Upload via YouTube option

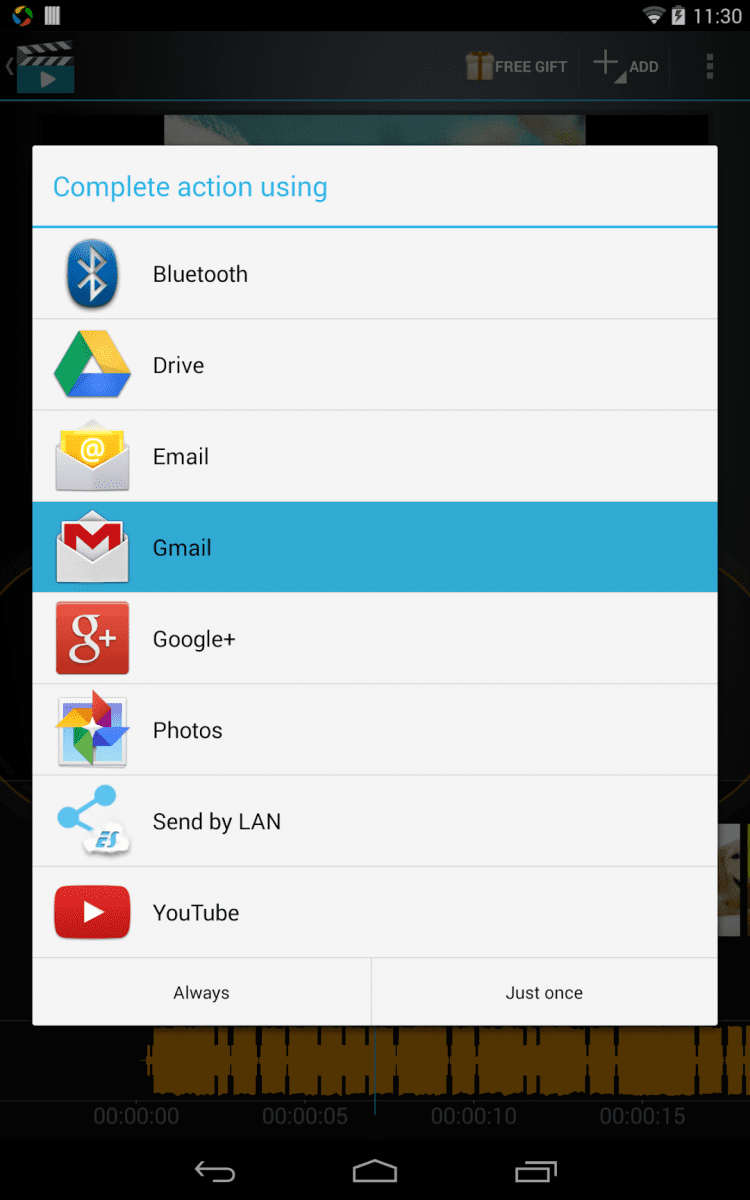click(374, 912)
